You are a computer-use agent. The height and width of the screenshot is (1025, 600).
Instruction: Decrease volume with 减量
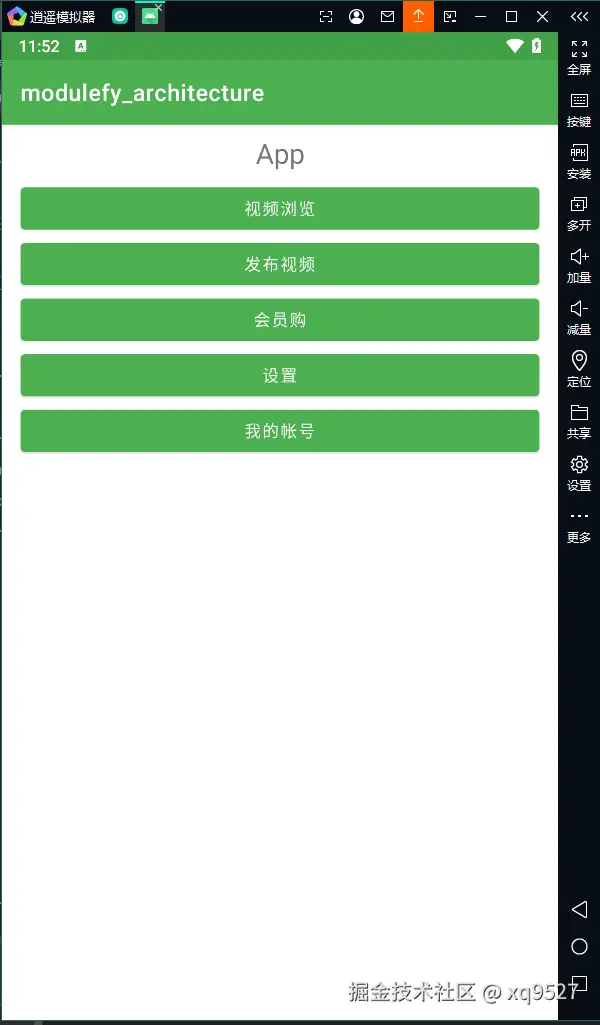point(579,317)
